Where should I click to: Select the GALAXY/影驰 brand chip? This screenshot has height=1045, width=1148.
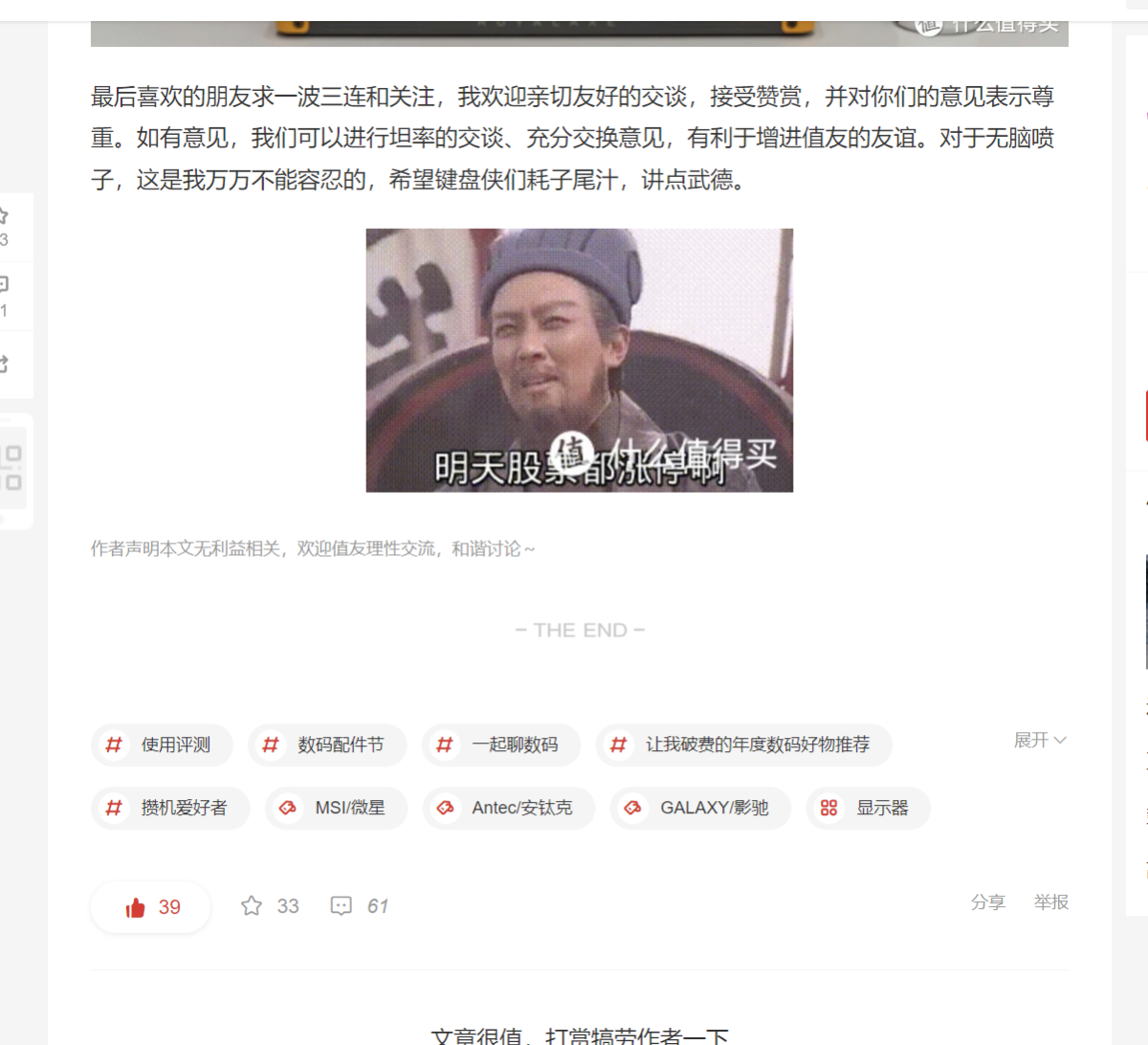700,809
